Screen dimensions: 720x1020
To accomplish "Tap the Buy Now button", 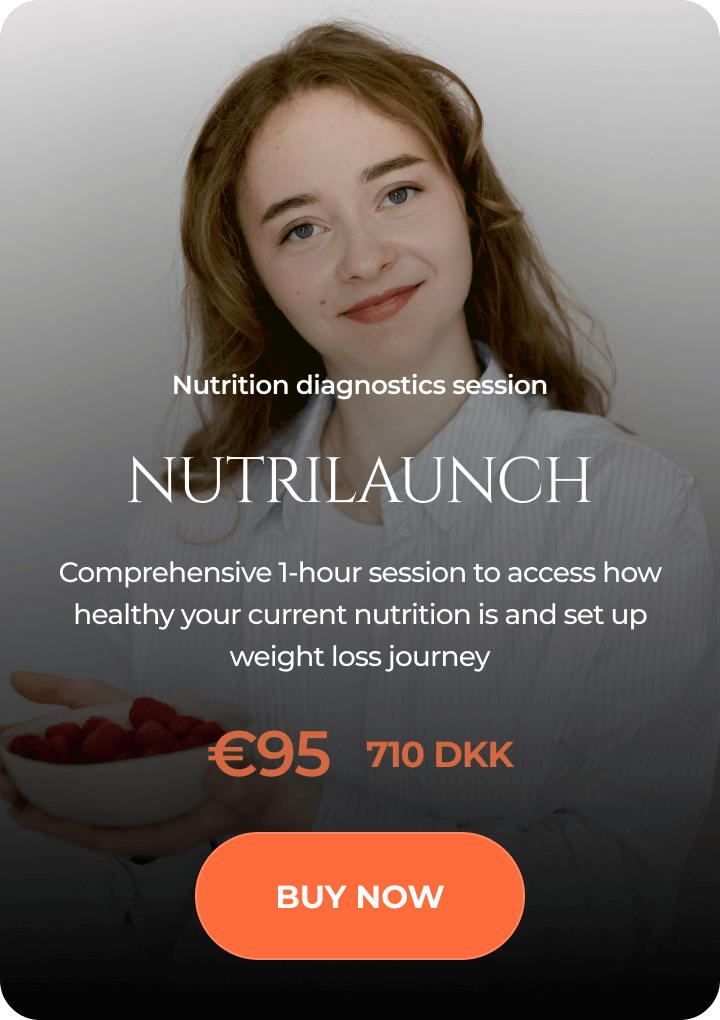I will [x=360, y=896].
